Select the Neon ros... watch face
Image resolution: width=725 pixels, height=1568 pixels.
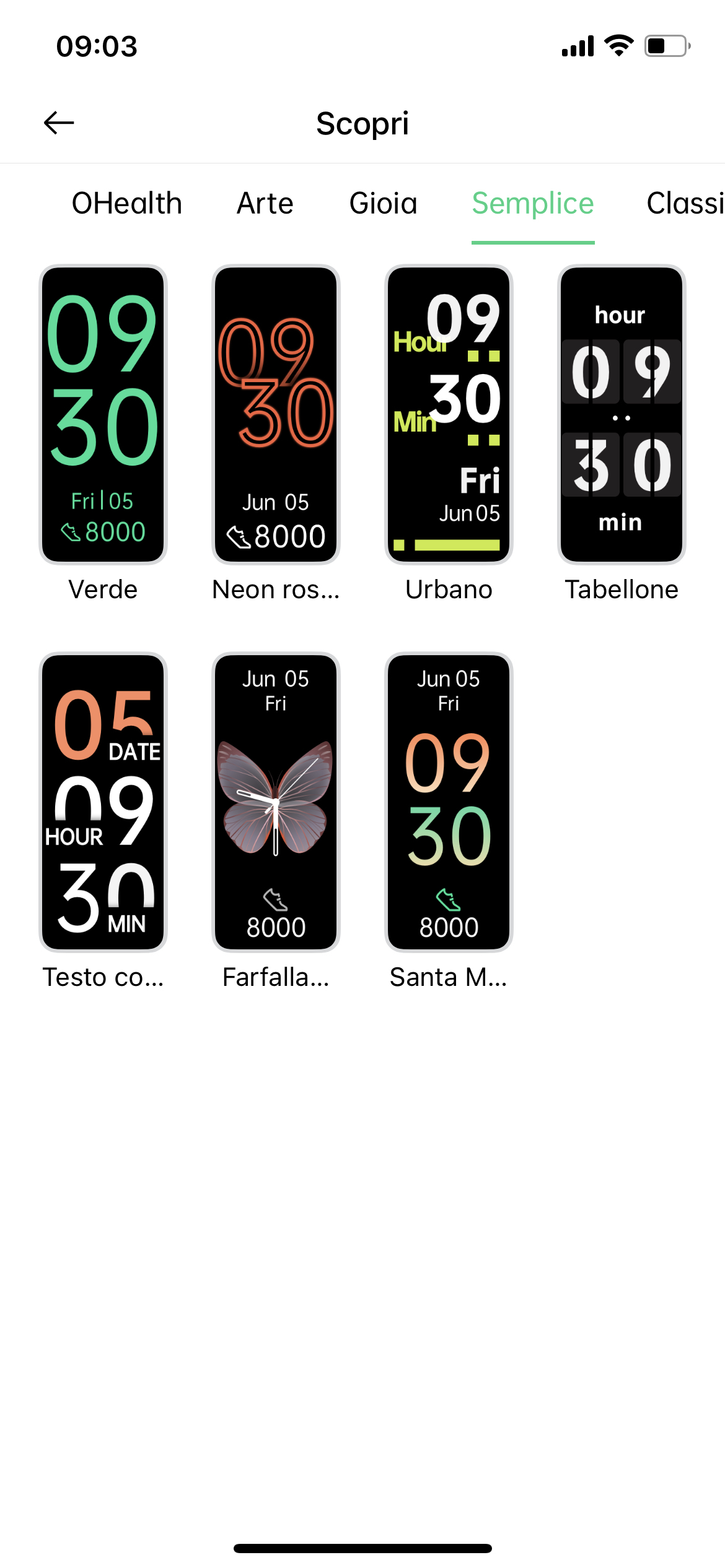276,415
